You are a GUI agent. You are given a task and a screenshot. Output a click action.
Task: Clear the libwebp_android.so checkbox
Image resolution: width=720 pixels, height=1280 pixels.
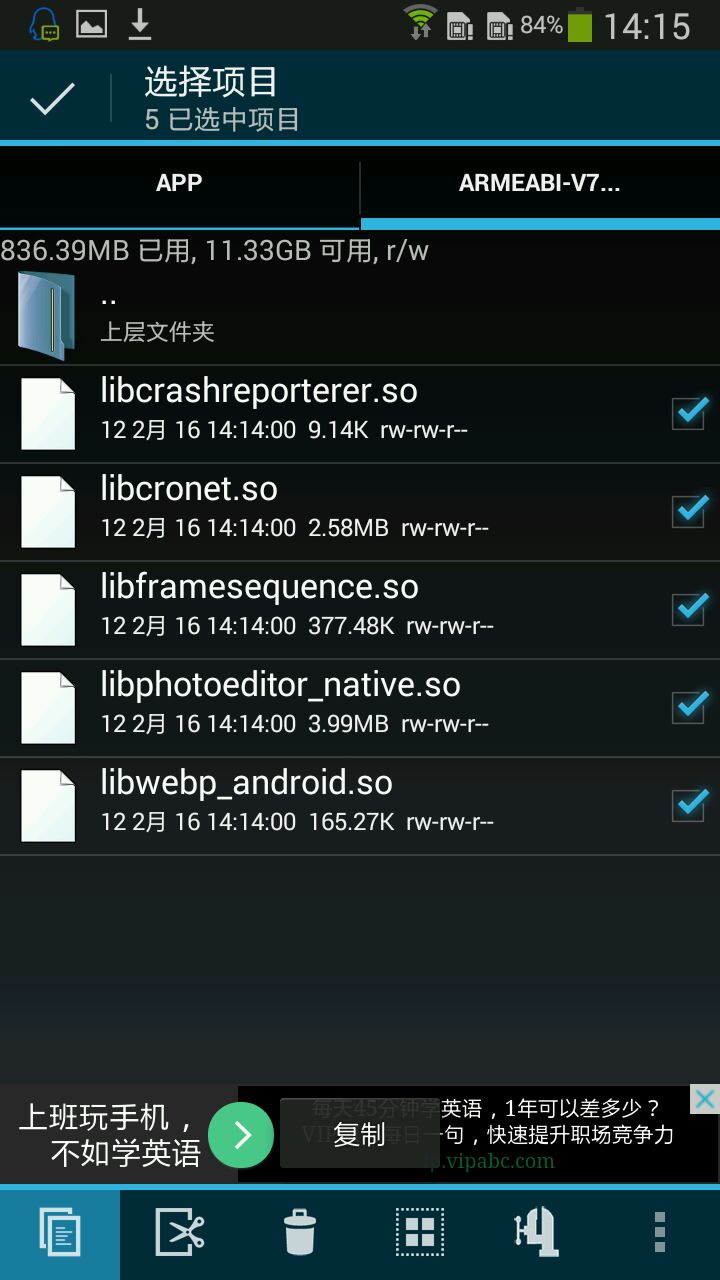689,805
